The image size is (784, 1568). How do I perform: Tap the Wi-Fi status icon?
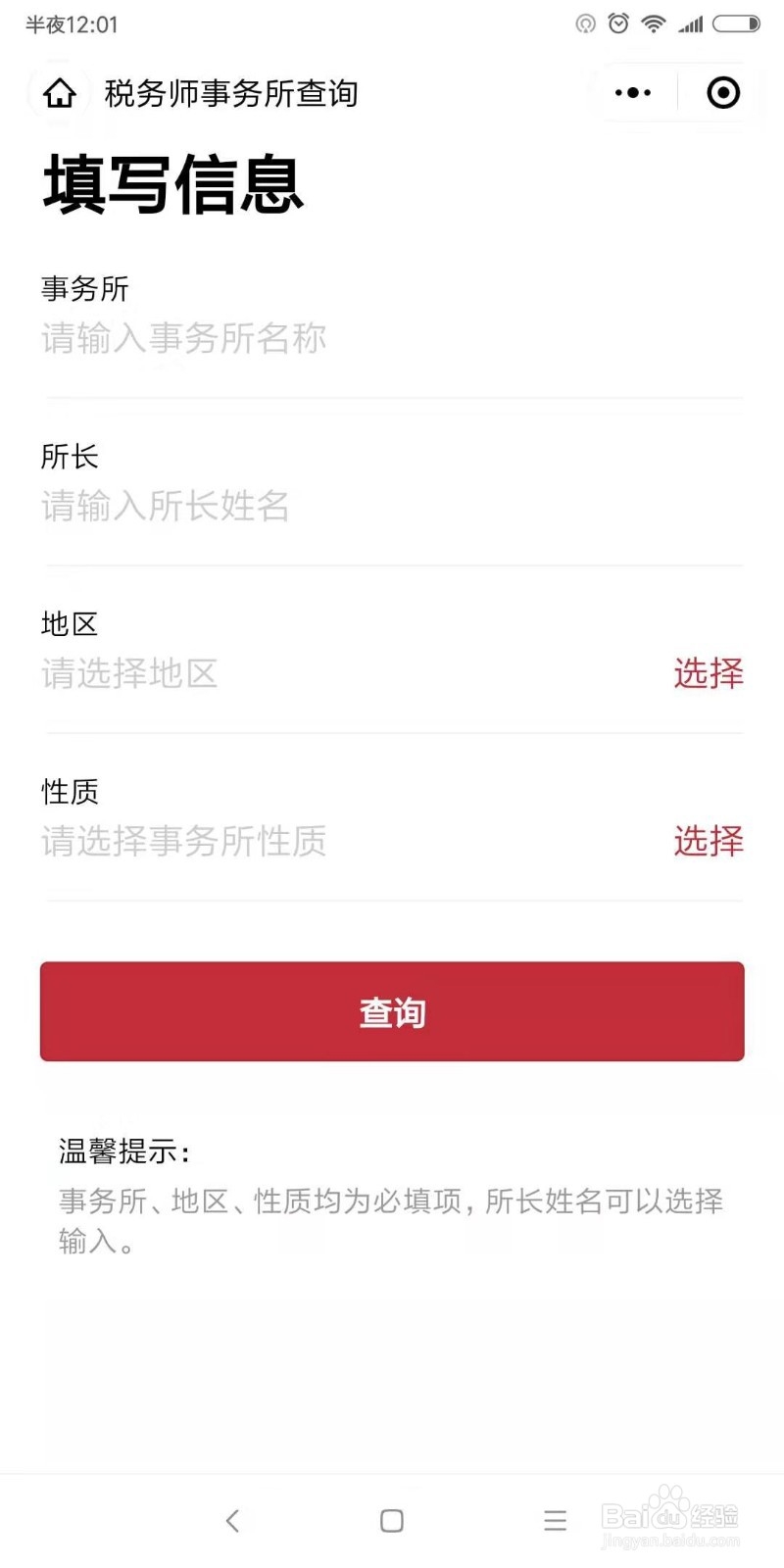point(653,24)
